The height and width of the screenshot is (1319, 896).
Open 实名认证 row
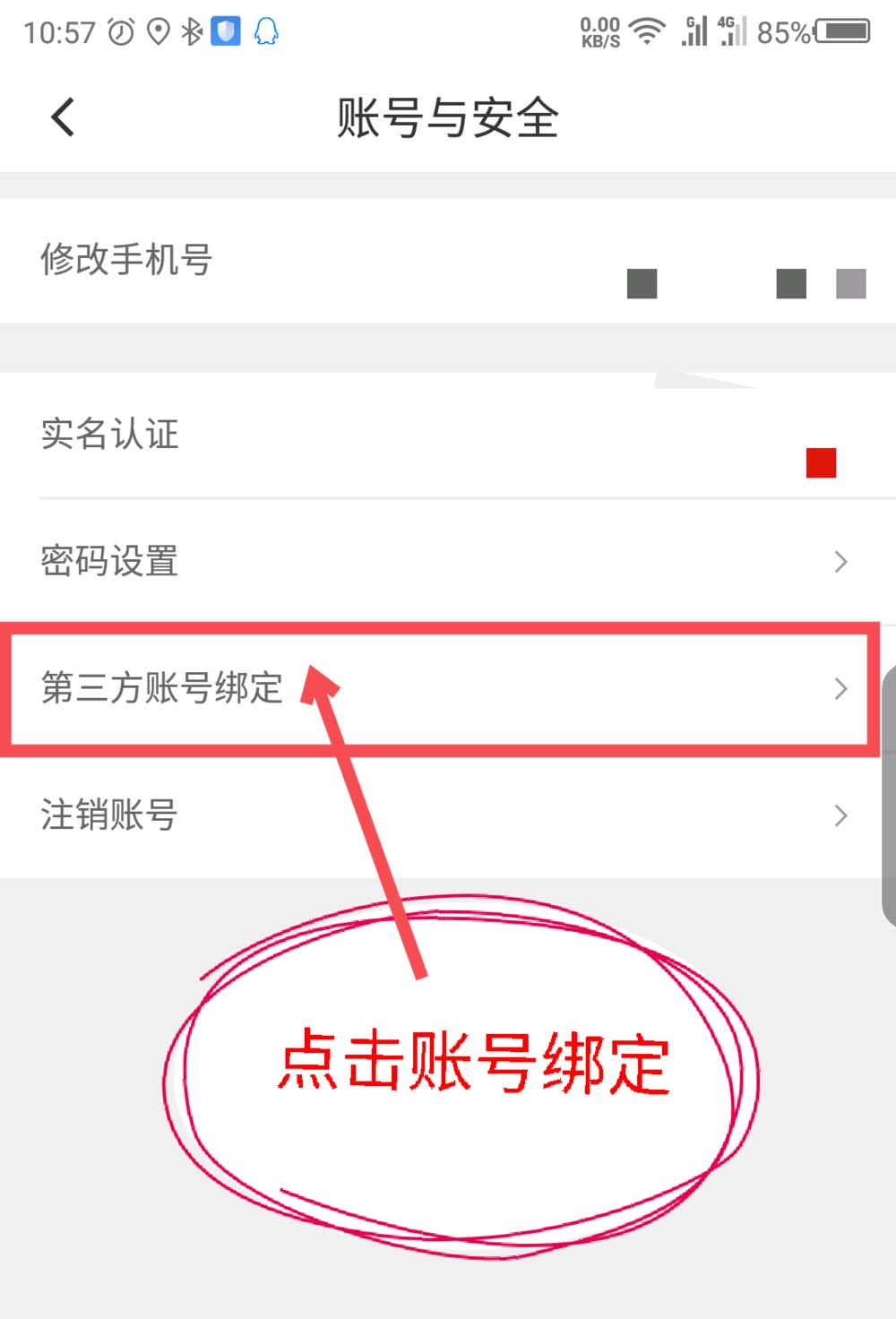pyautogui.click(x=109, y=435)
